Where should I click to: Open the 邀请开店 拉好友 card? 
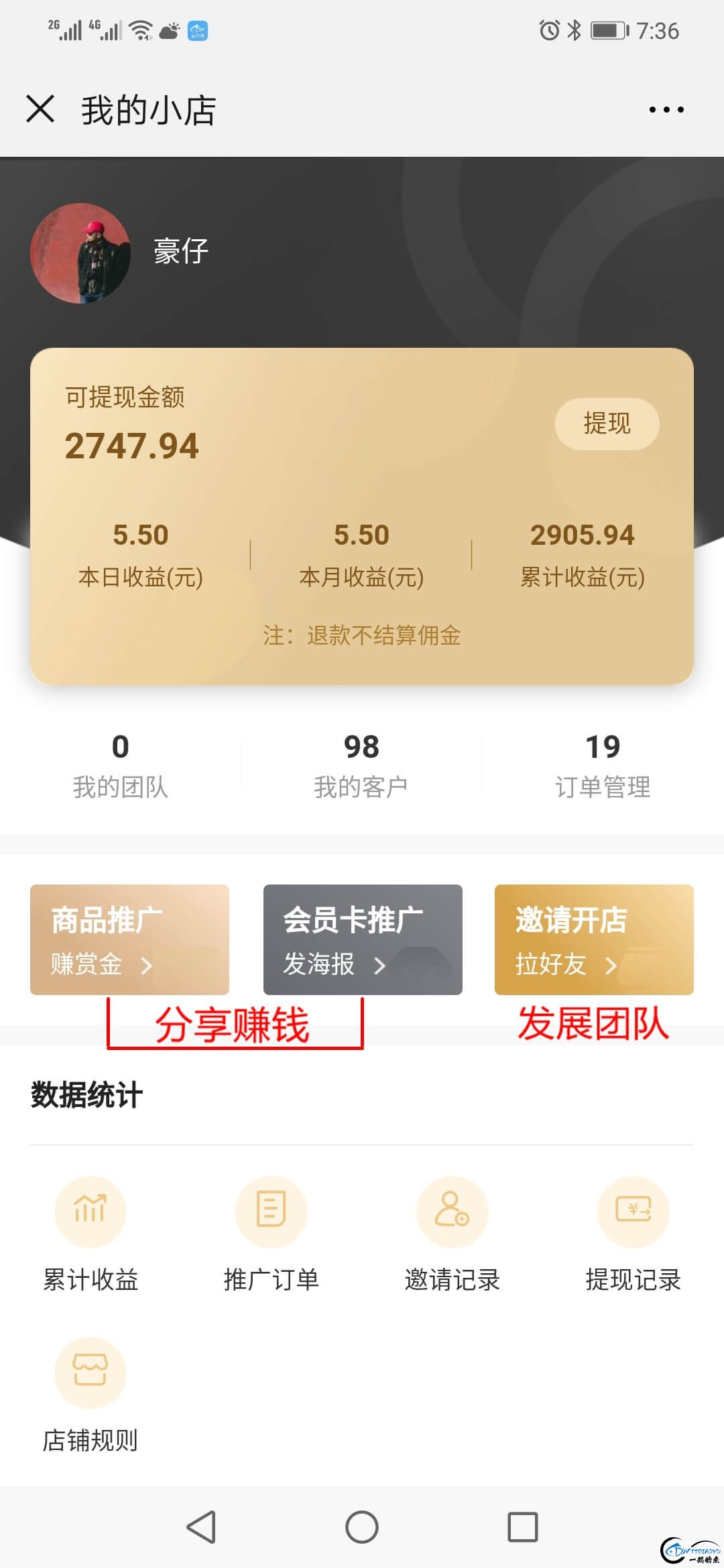(x=594, y=939)
